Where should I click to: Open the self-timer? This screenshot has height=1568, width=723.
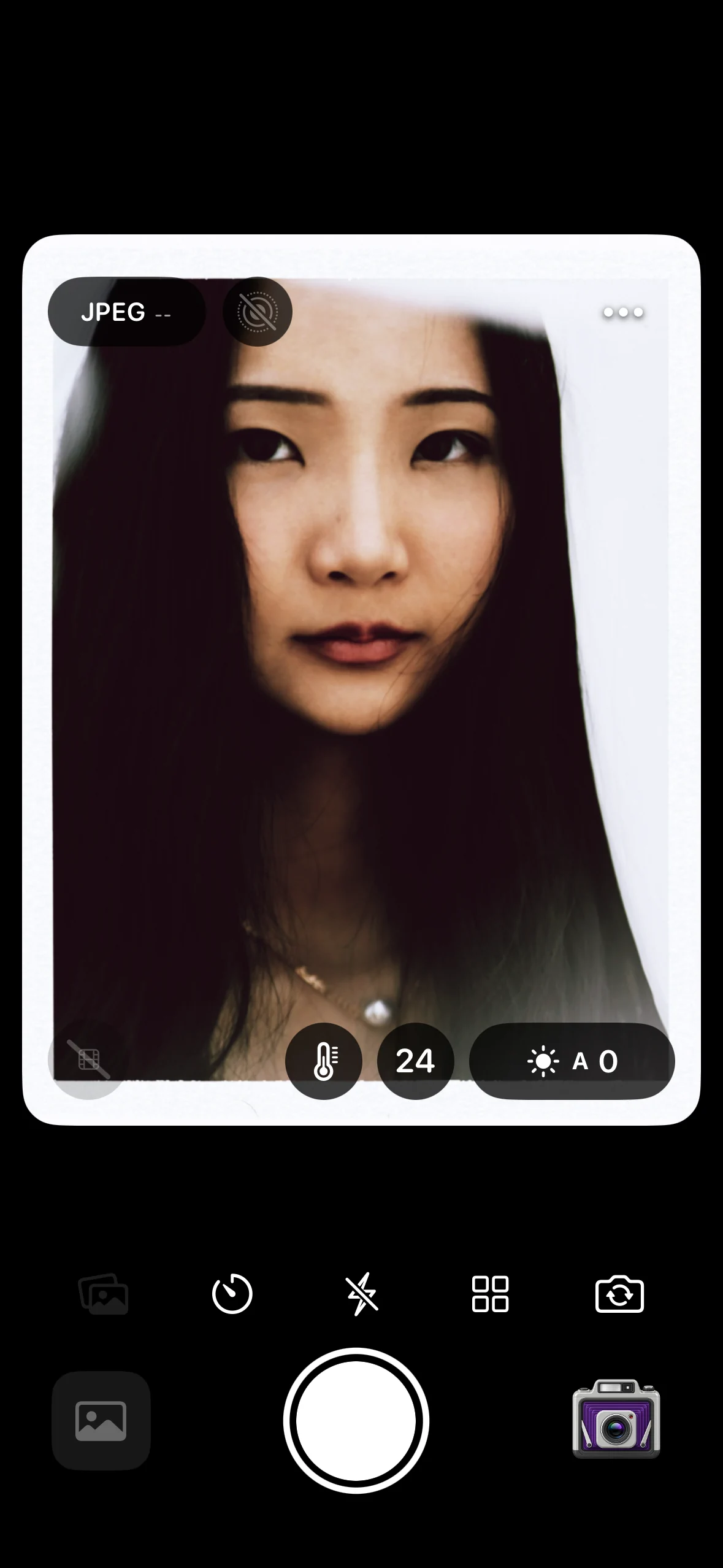tap(232, 1294)
